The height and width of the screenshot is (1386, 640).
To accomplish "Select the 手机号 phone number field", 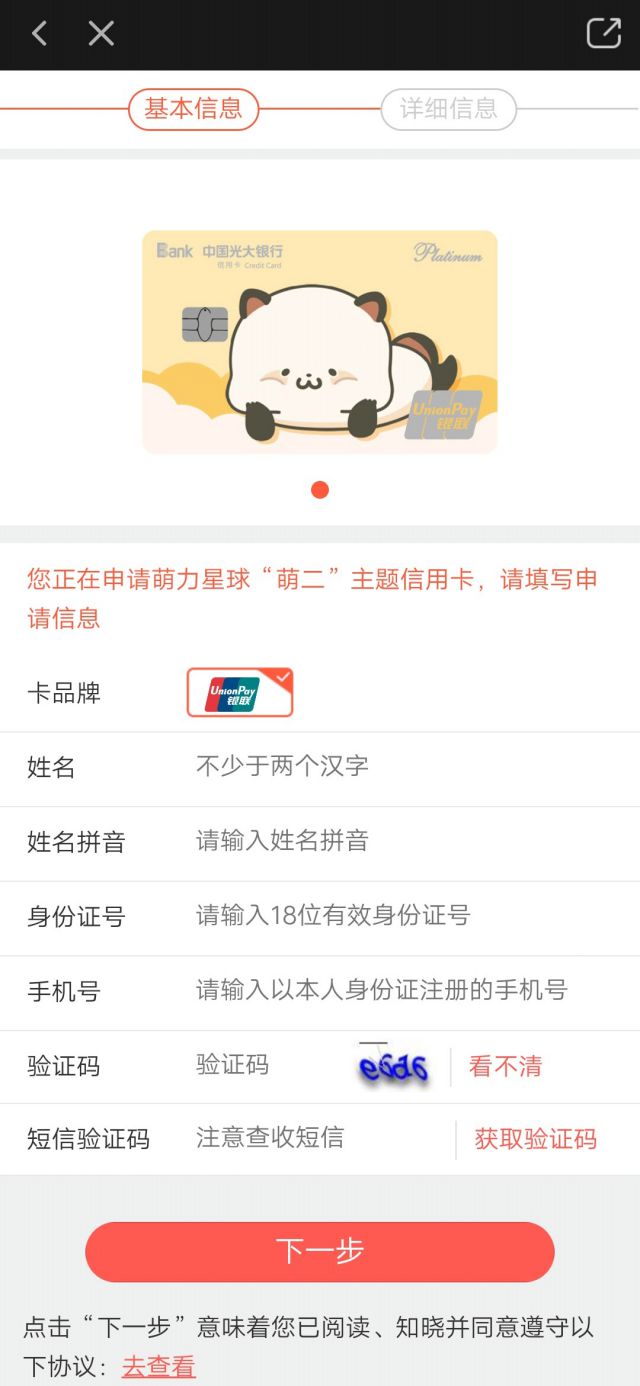I will coord(400,990).
